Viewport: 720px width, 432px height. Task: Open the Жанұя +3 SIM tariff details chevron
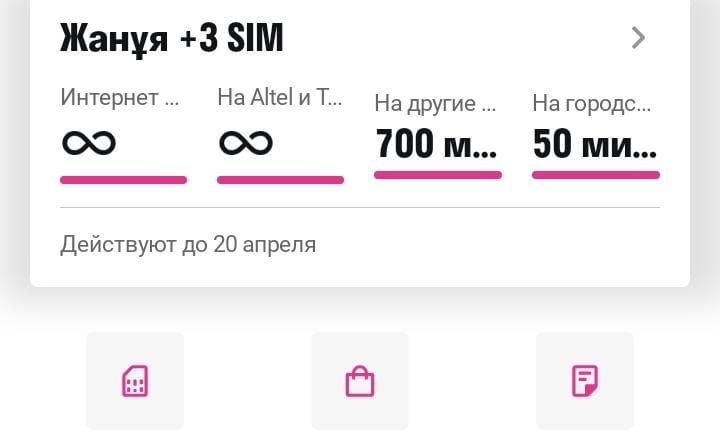click(x=638, y=38)
